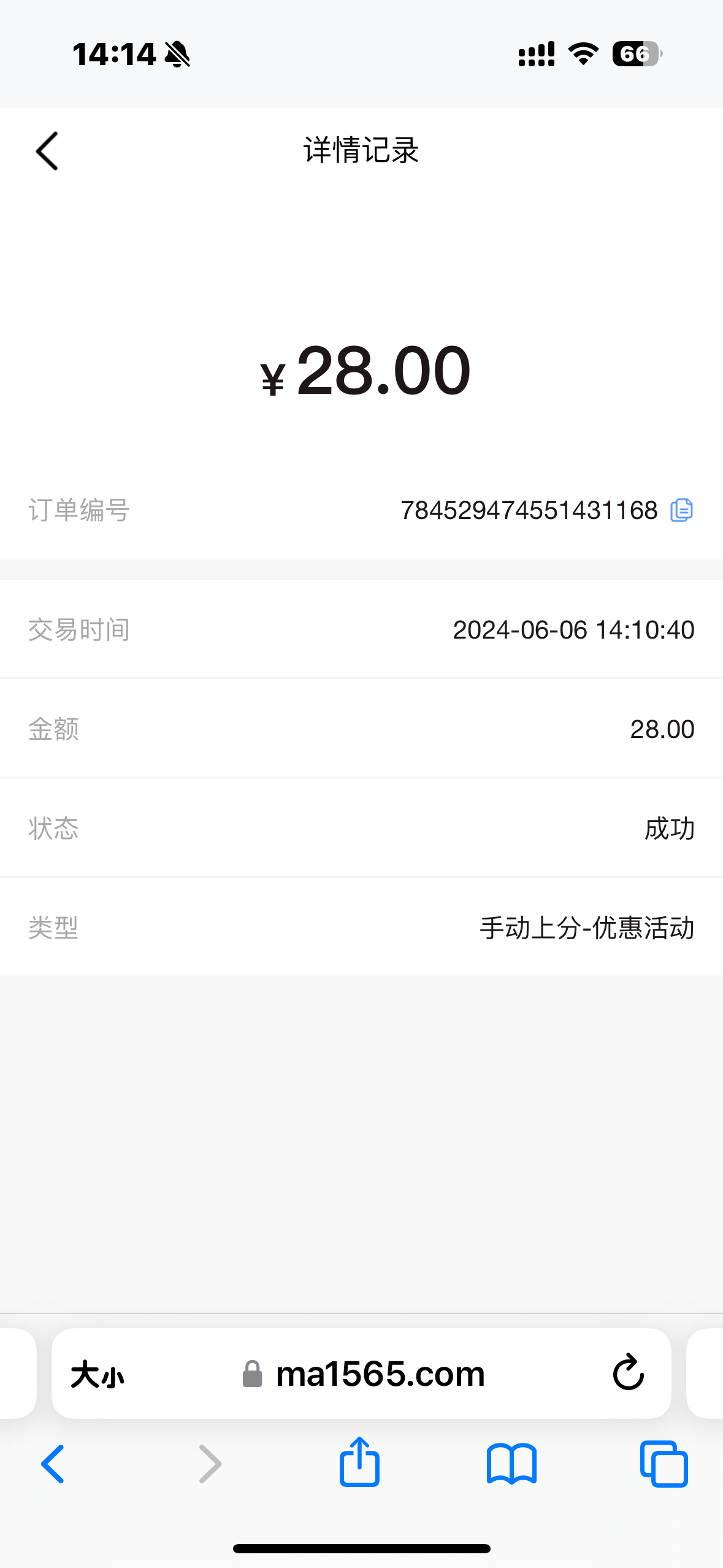Screen dimensions: 723x1568
Task: Open the 大小 text size menu
Action: click(x=98, y=1374)
